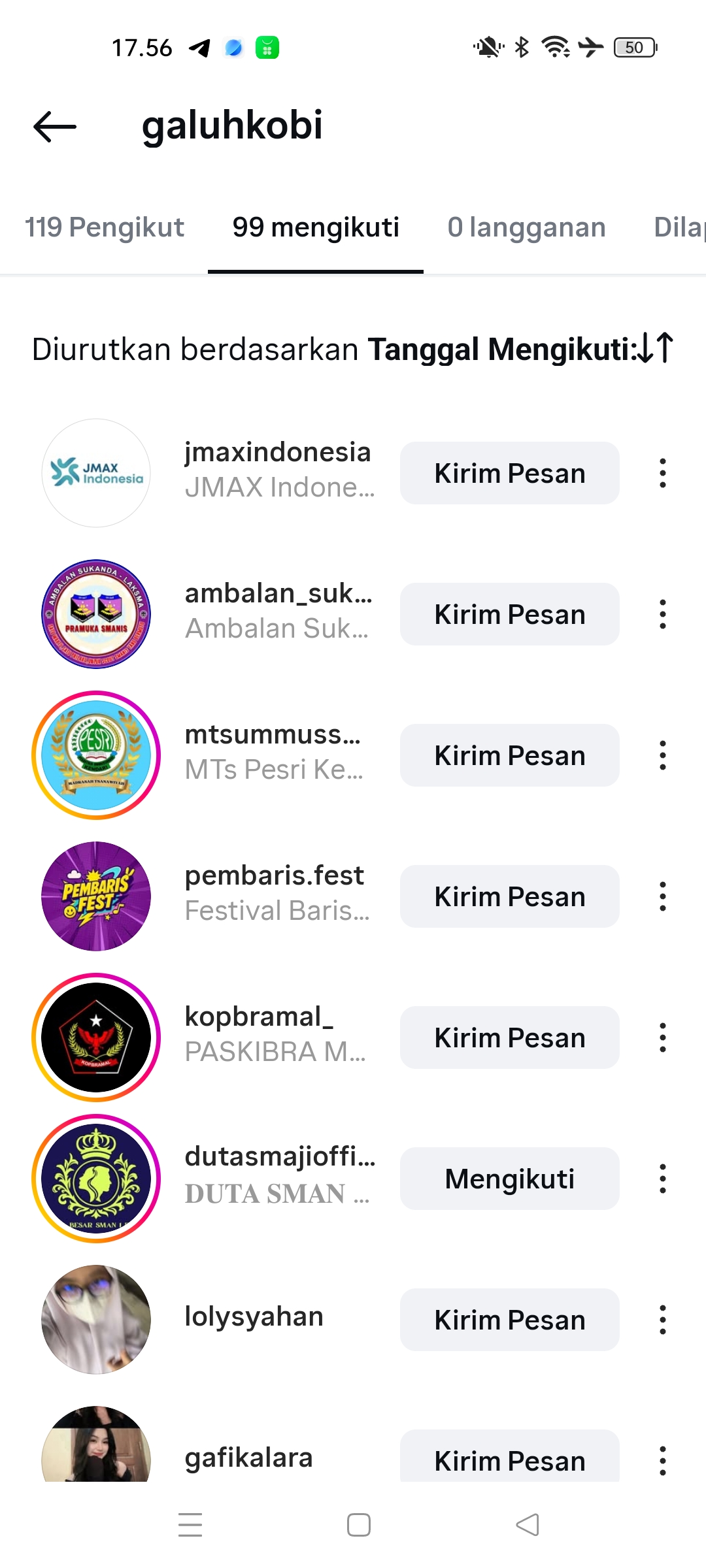The width and height of the screenshot is (706, 1568).
Task: Switch to the 119 Pengikut tab
Action: [105, 227]
